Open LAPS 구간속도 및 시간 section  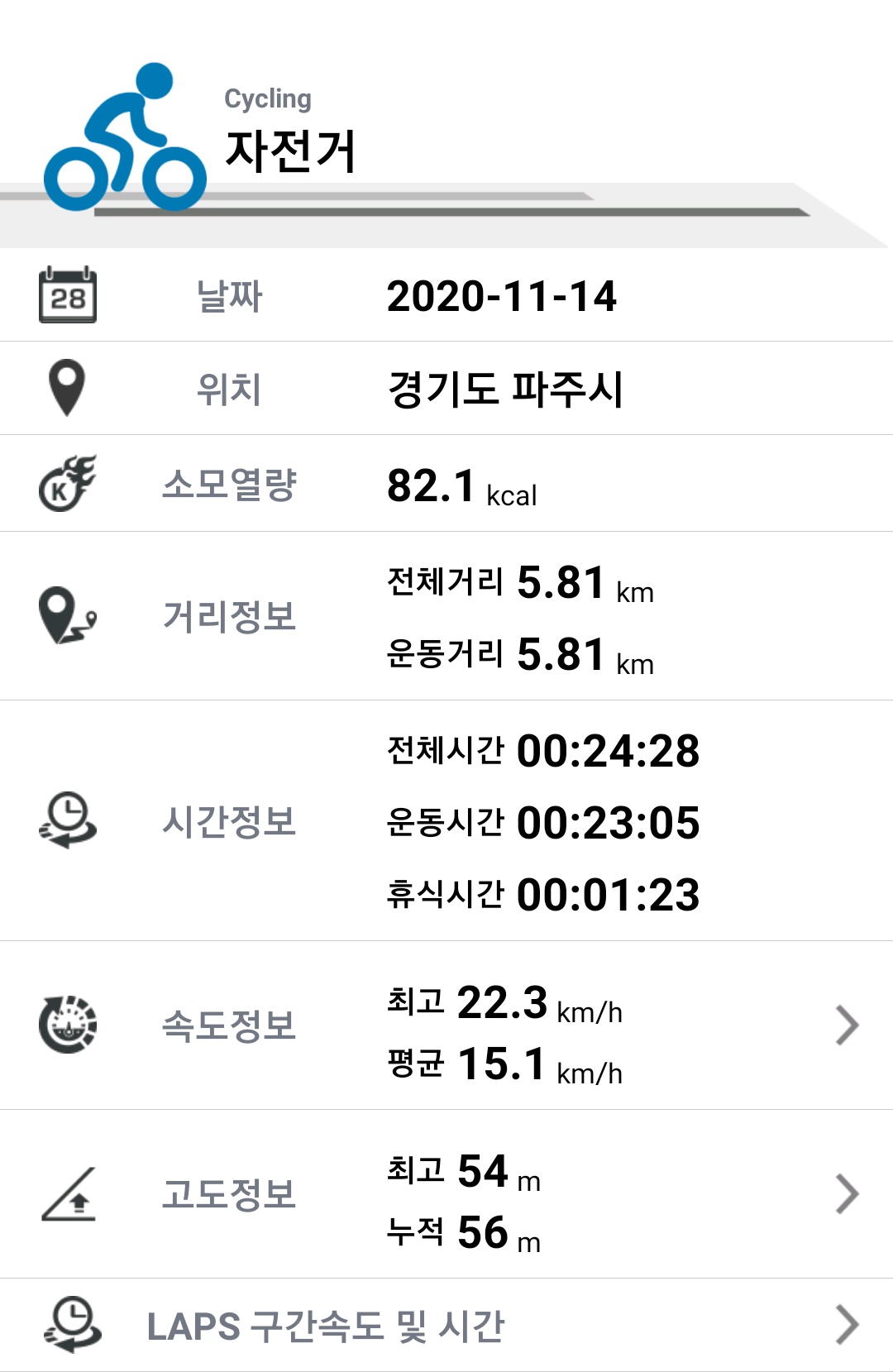pyautogui.click(x=847, y=1325)
